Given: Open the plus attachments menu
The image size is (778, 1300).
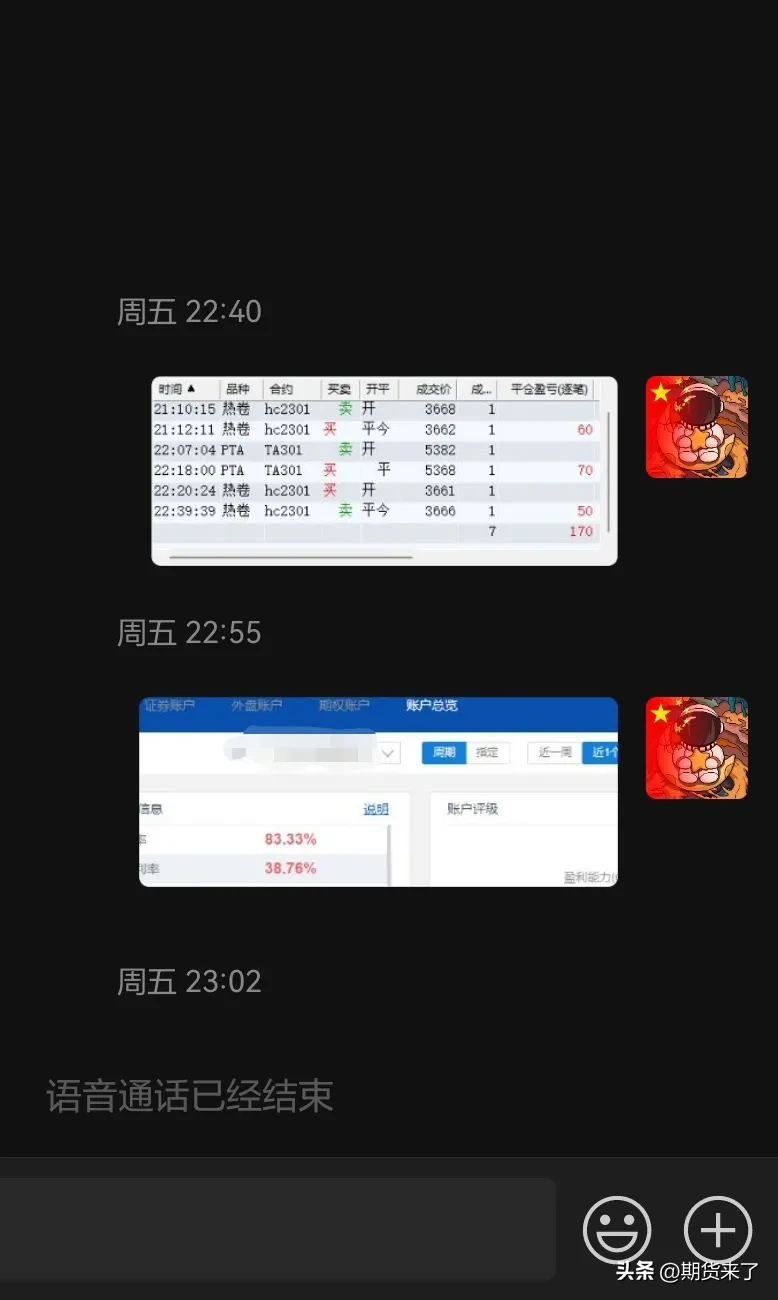Looking at the screenshot, I should (717, 1230).
